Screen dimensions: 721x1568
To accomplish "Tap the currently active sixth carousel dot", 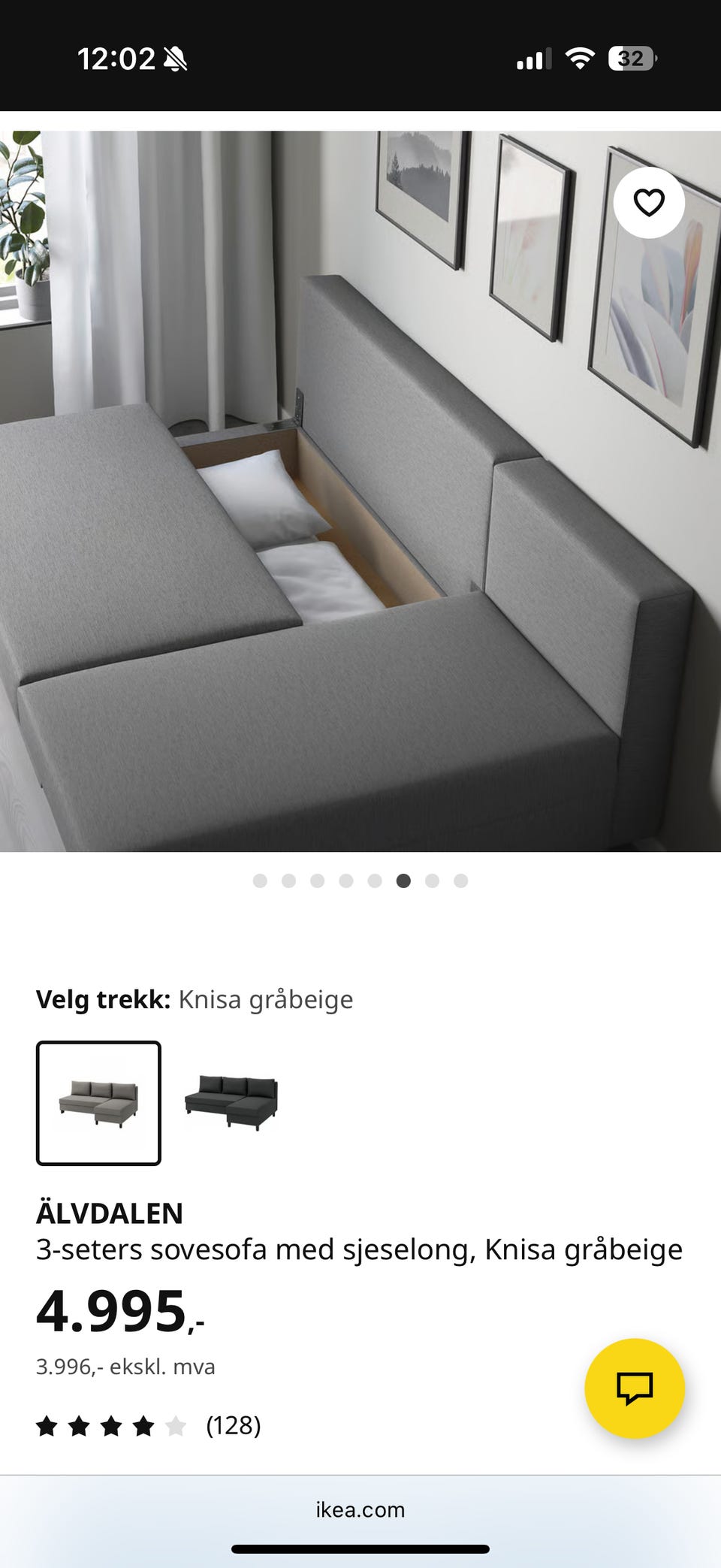I will pos(403,879).
